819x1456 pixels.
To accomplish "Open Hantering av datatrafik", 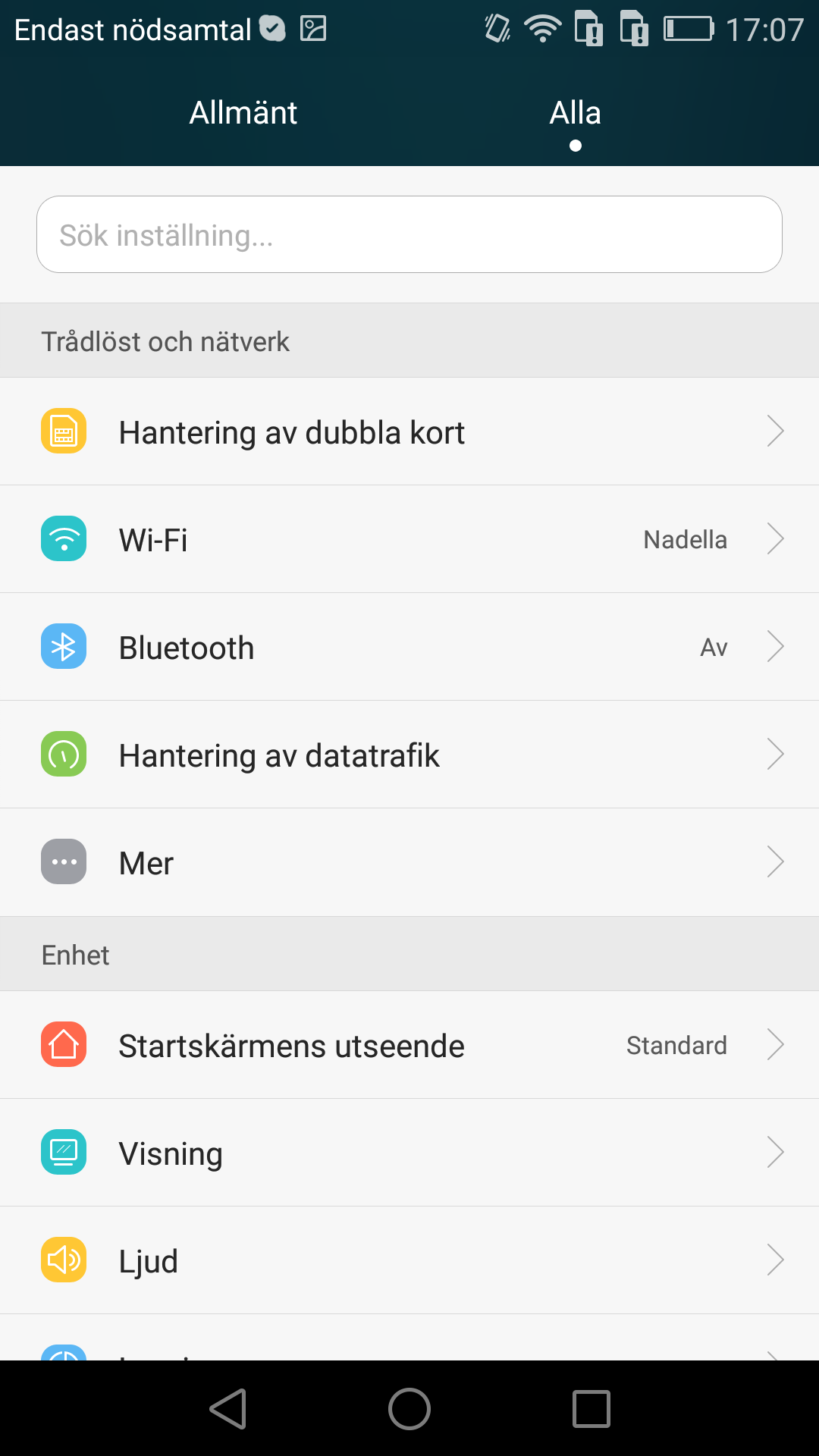I will click(x=409, y=755).
